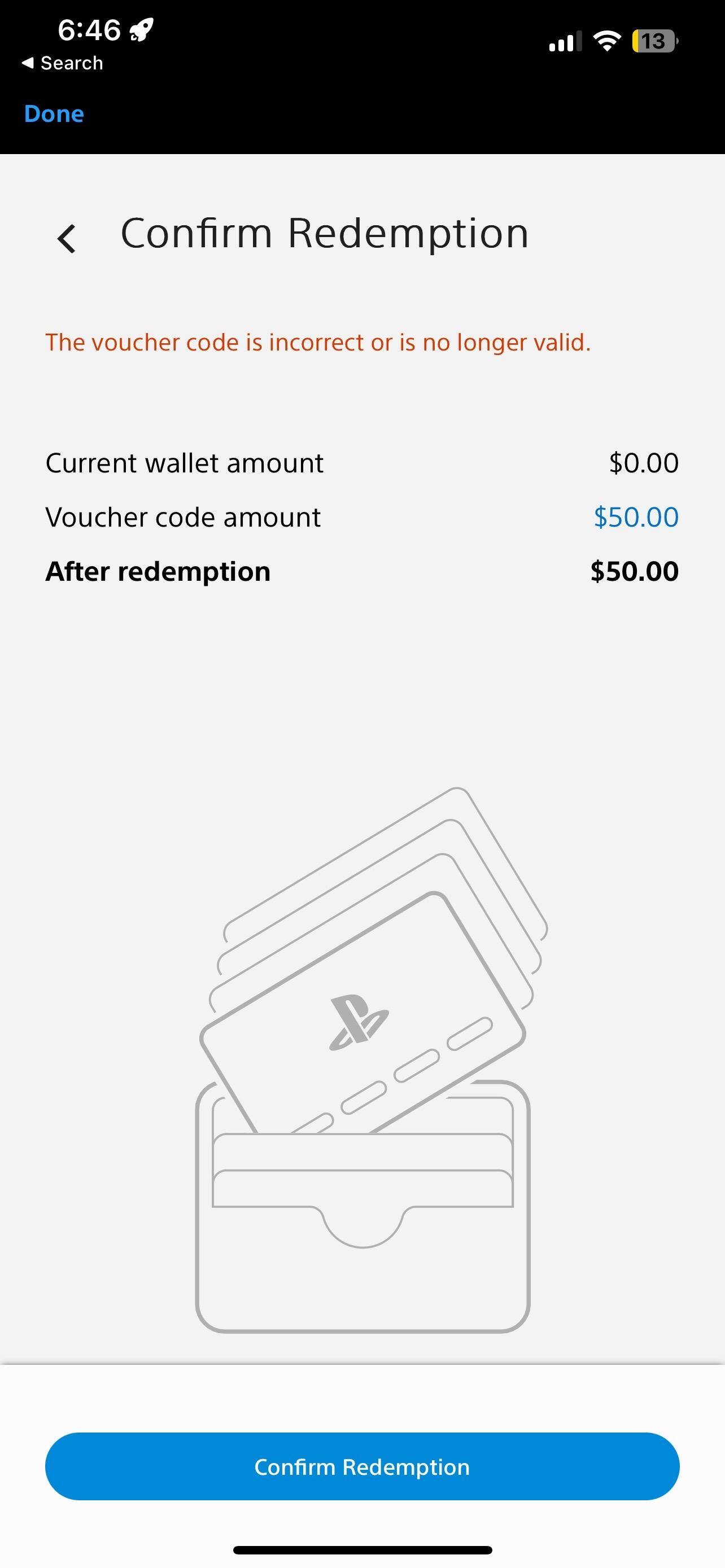Go back from the Confirm Redemption page
This screenshot has width=725, height=1568.
[x=67, y=238]
